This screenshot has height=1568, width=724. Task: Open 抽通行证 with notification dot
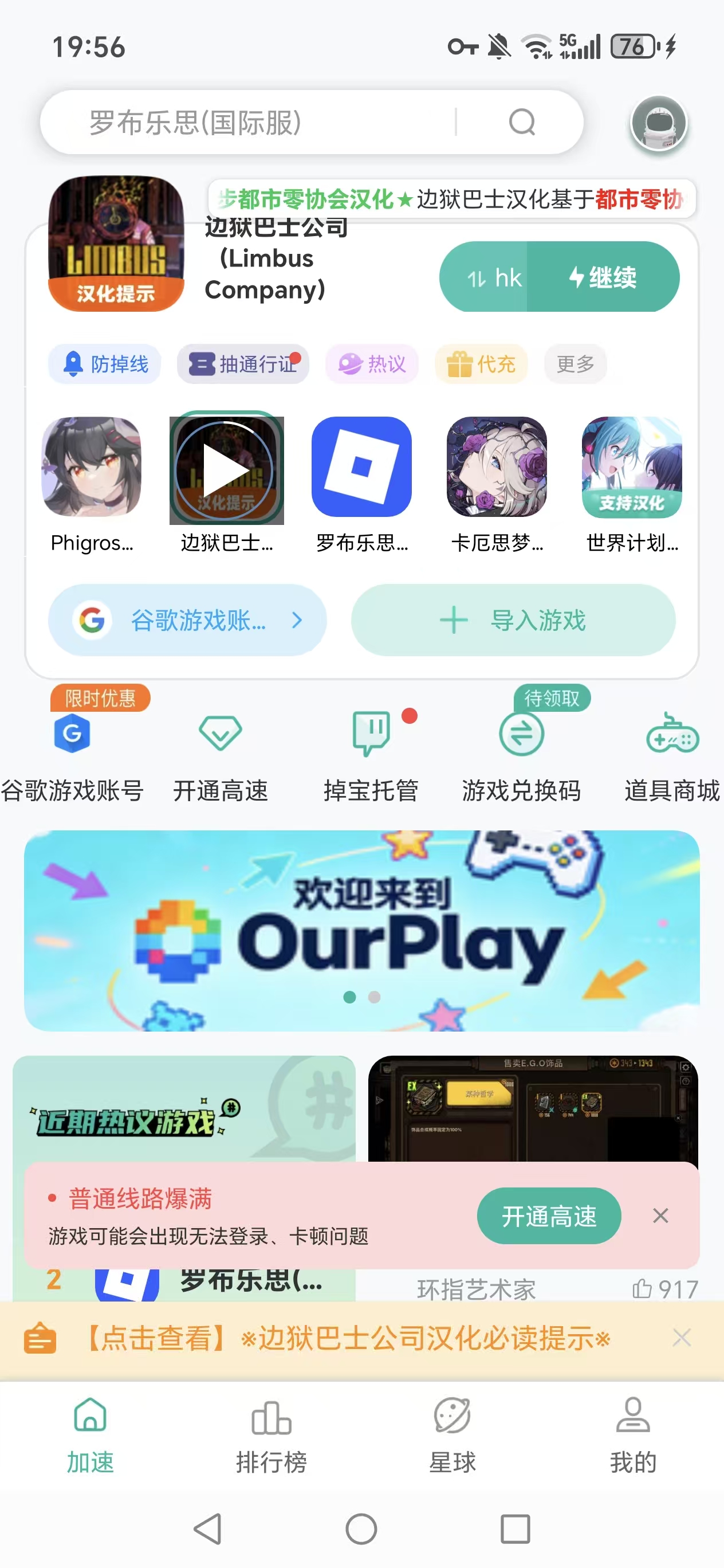(242, 363)
